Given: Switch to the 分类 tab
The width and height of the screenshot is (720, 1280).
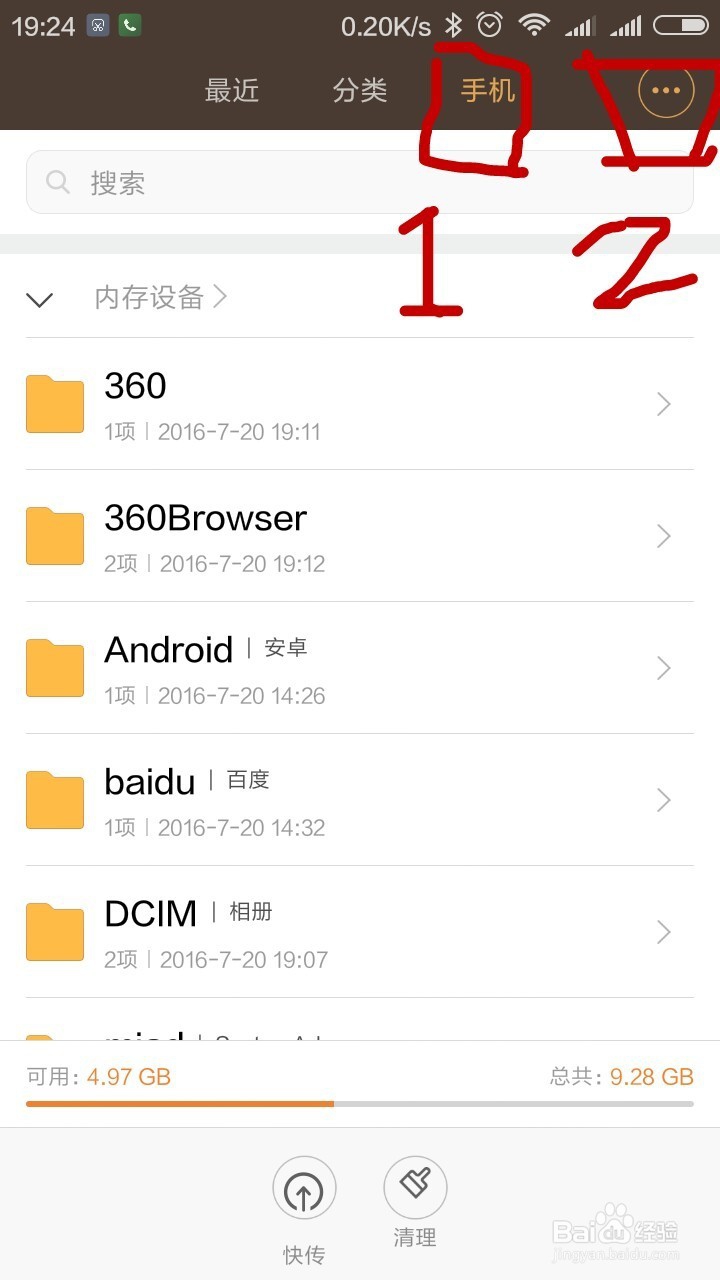Looking at the screenshot, I should pyautogui.click(x=358, y=90).
